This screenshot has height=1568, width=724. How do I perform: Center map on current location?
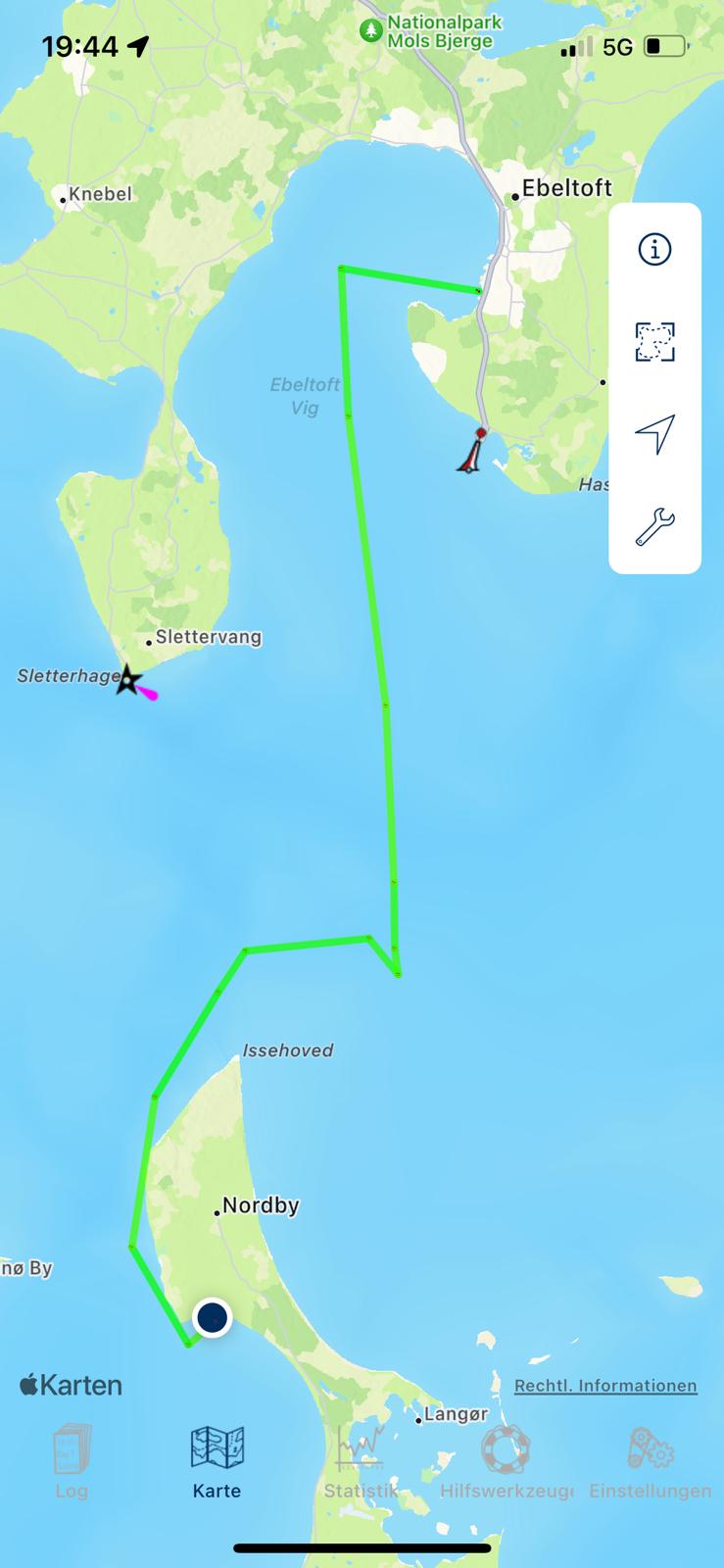(x=654, y=433)
